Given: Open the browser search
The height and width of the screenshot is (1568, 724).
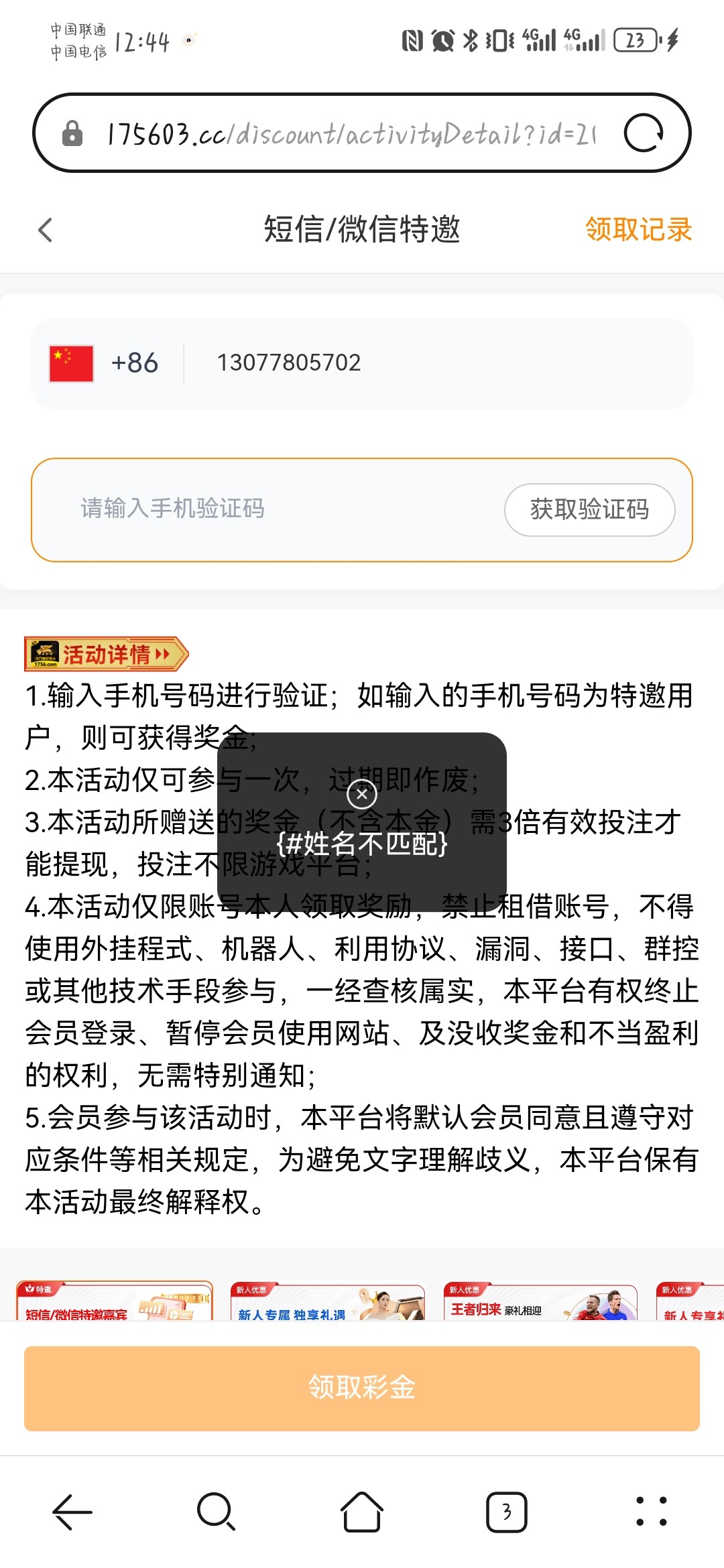Looking at the screenshot, I should (216, 1512).
